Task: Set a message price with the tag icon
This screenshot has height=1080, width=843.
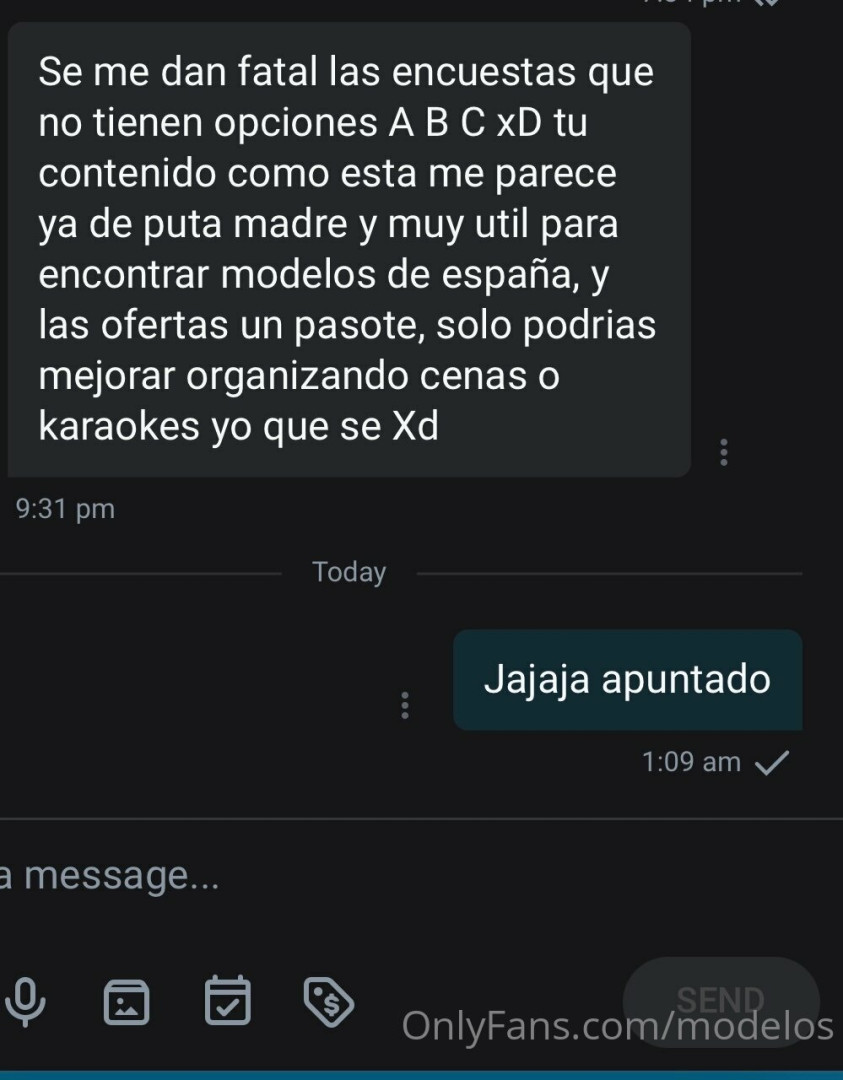Action: [329, 1001]
